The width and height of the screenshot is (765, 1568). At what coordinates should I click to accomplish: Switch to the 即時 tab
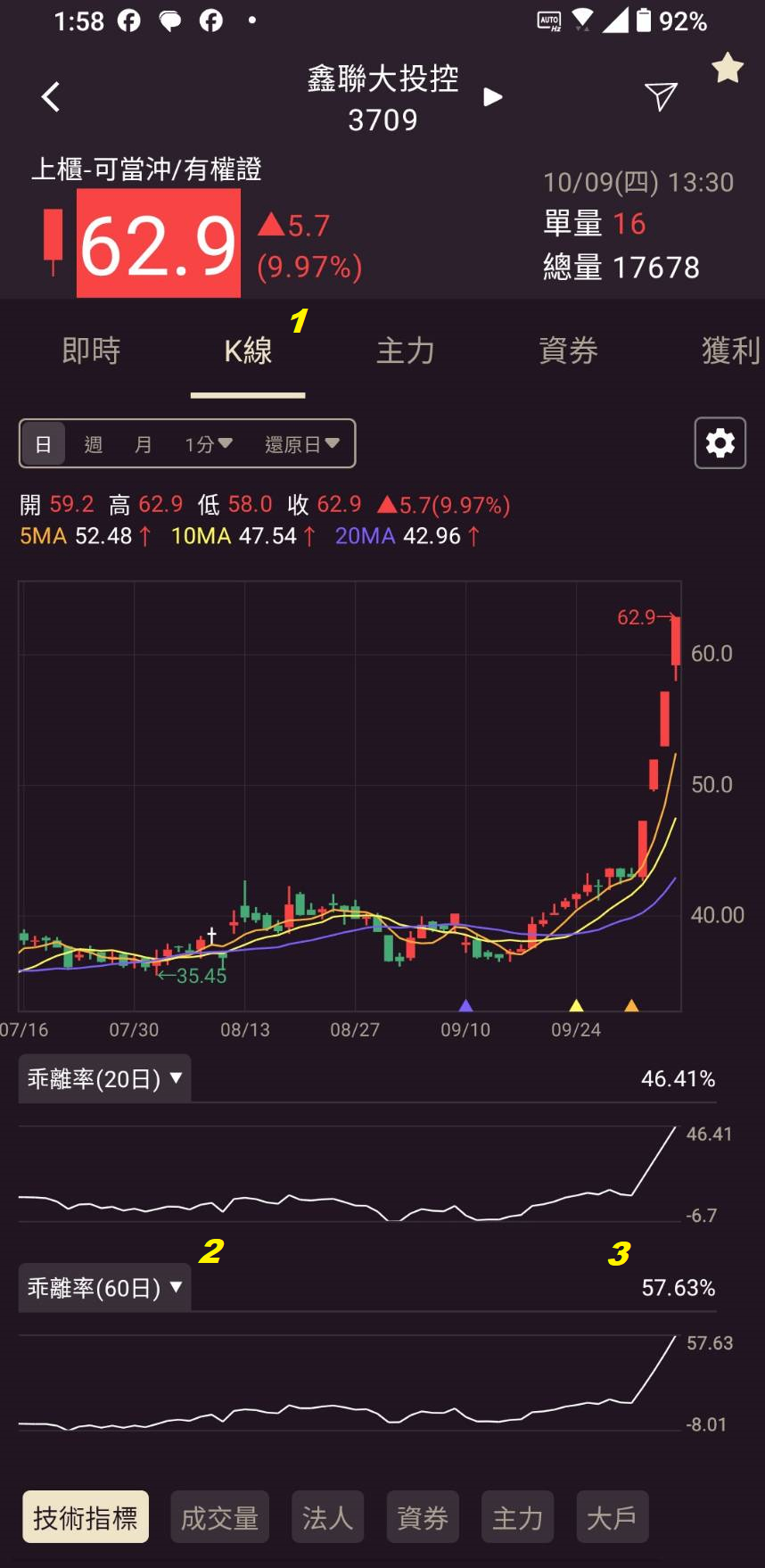(x=91, y=351)
